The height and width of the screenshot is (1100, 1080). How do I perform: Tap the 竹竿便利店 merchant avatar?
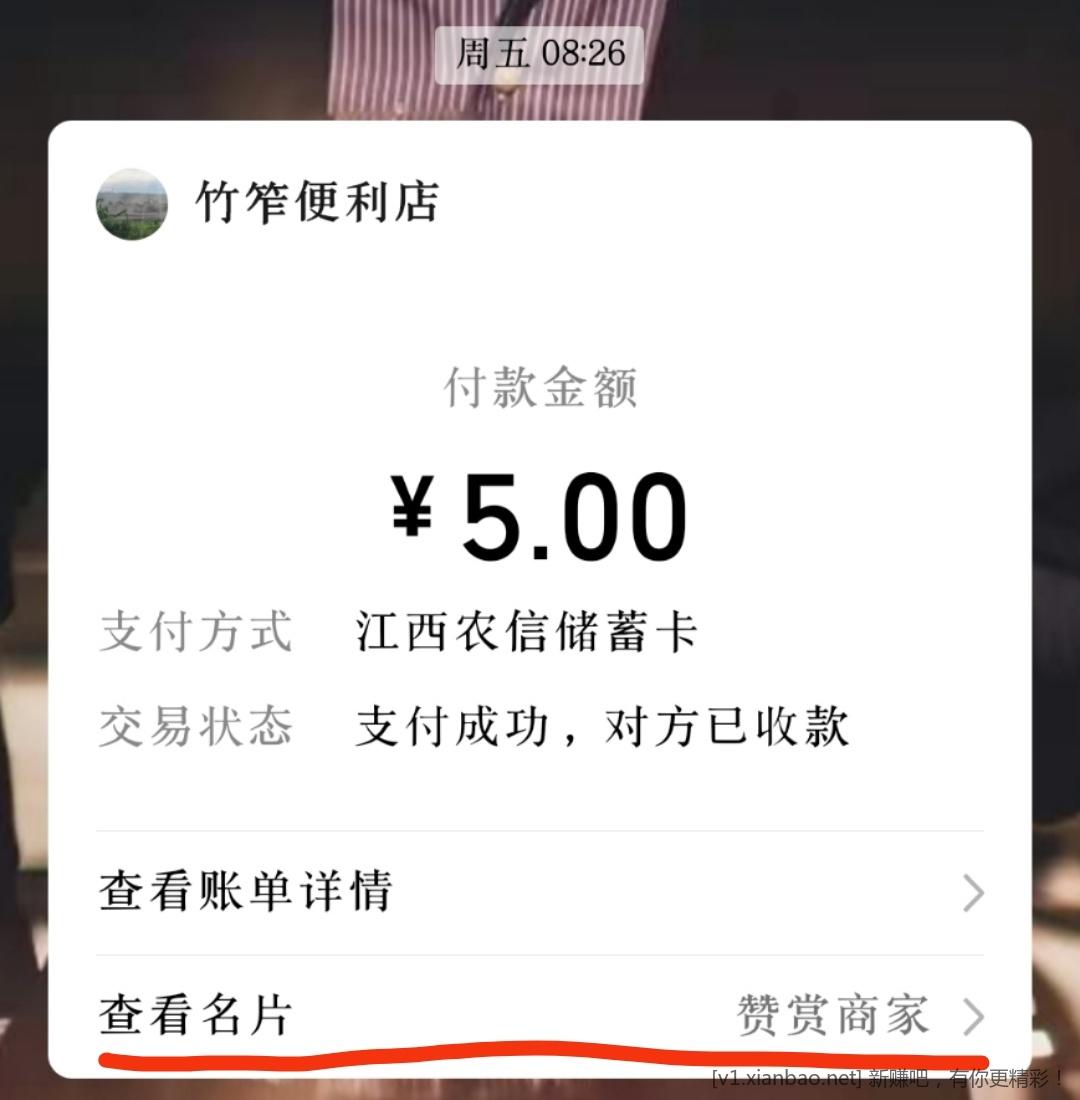pyautogui.click(x=131, y=204)
